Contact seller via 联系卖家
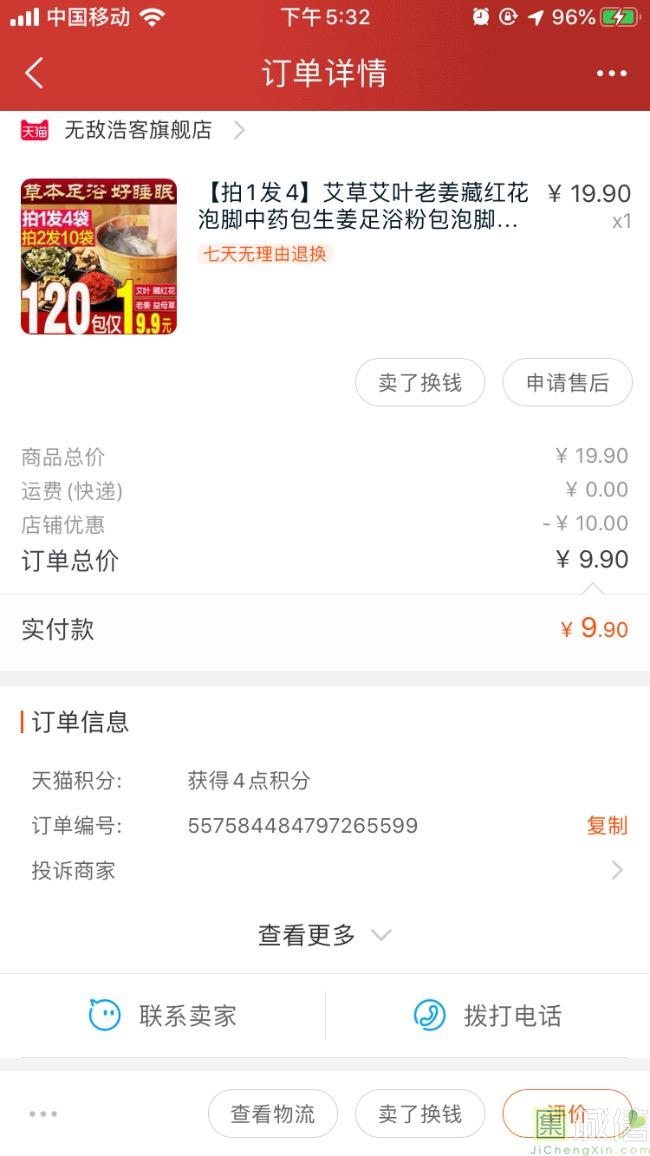This screenshot has height=1156, width=650. 163,1015
